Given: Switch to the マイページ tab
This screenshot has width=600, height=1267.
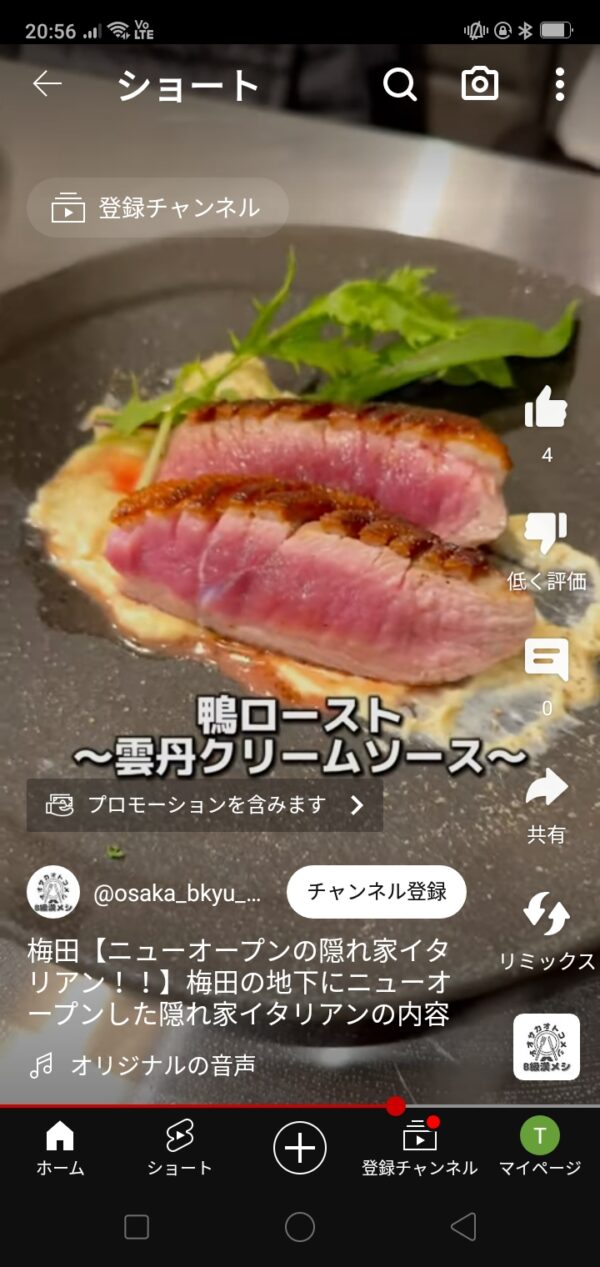Looking at the screenshot, I should 540,1146.
